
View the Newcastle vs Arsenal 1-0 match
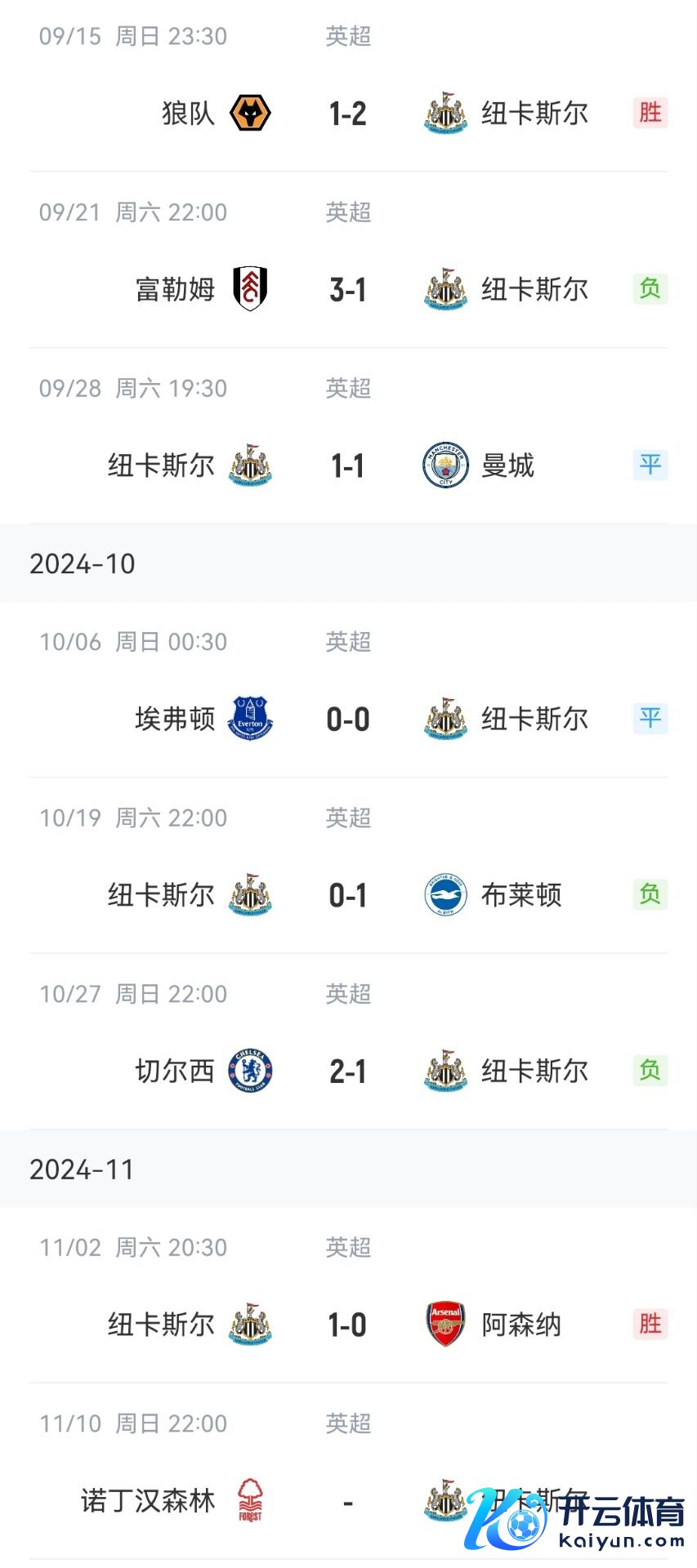point(348,1325)
